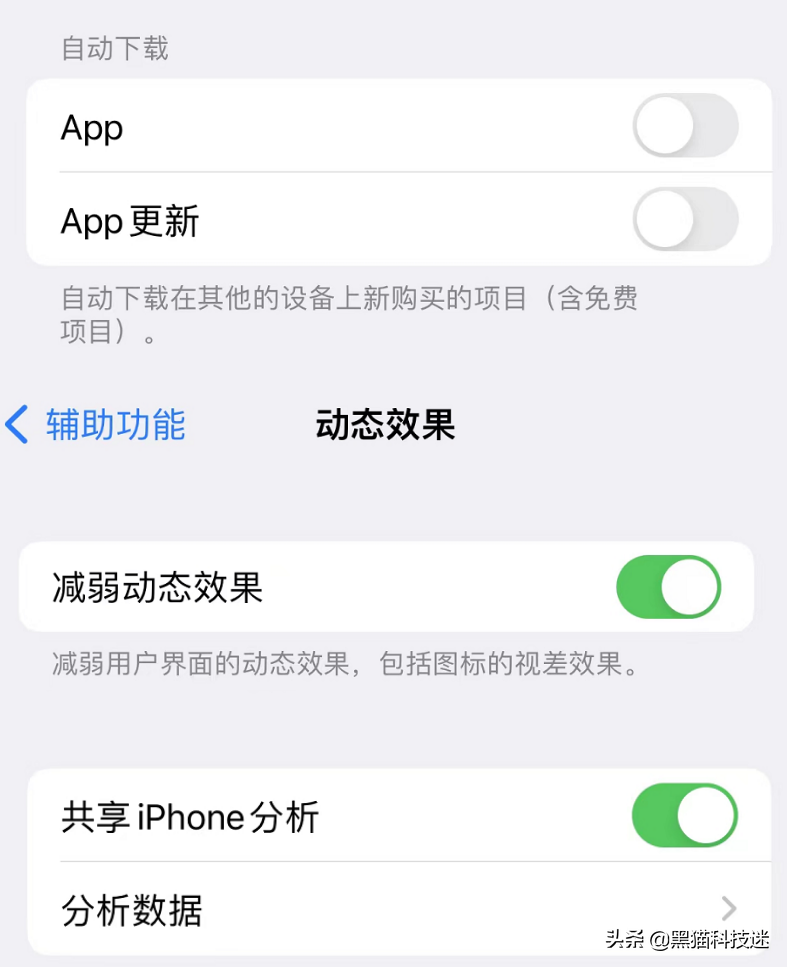787x967 pixels.
Task: Open 分析数据 via its chevron arrow
Action: (729, 909)
